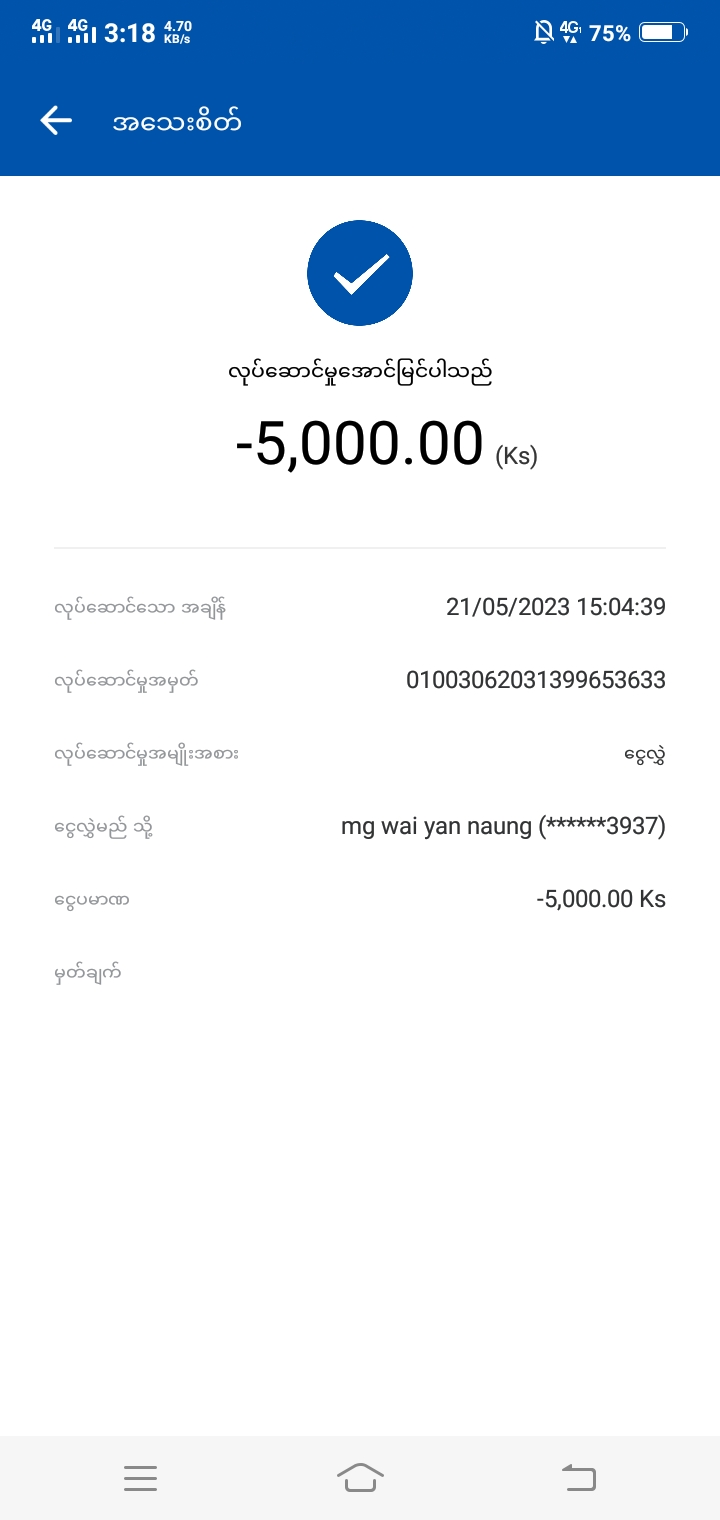Screen dimensions: 720x1520
Task: Go to the phone home screen
Action: pos(360,1477)
